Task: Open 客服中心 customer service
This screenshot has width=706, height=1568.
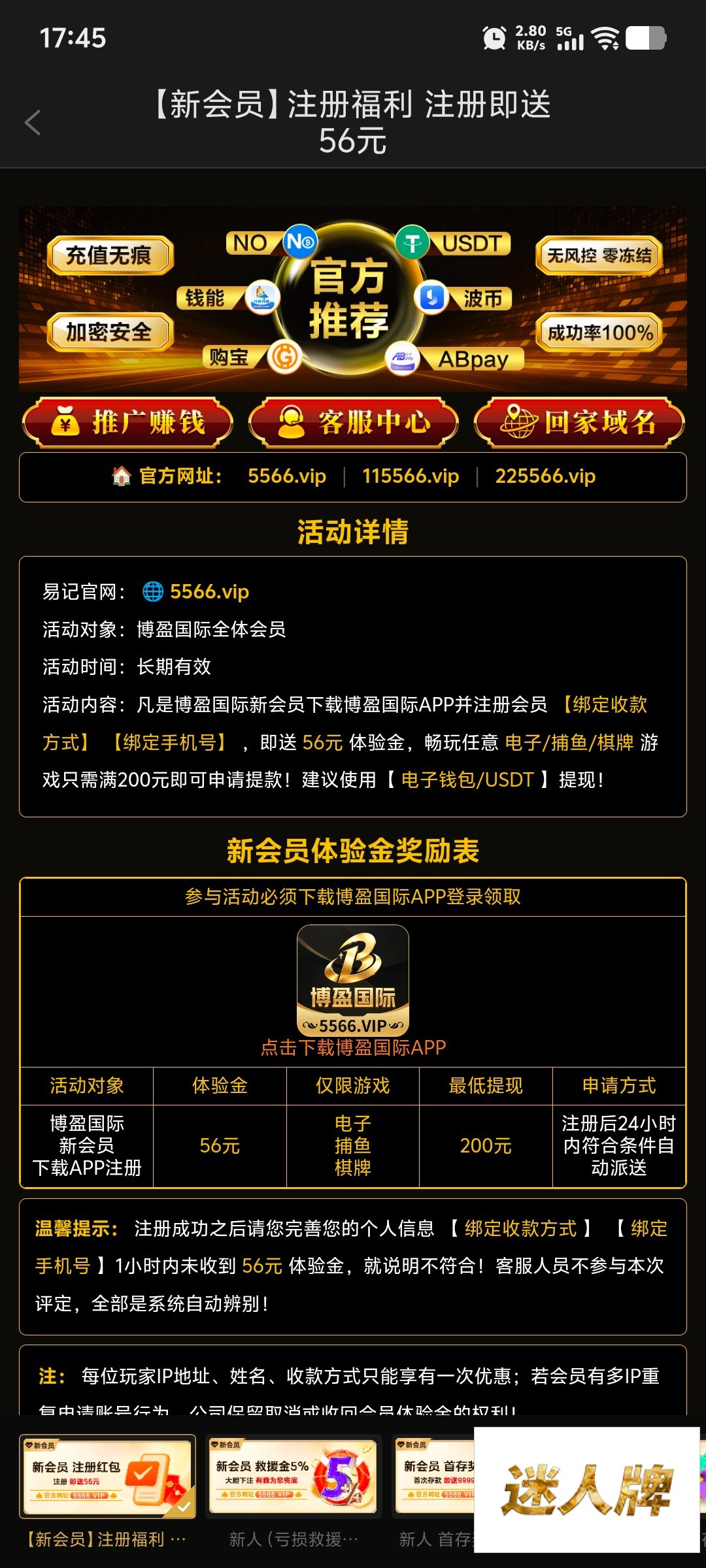Action: [353, 422]
